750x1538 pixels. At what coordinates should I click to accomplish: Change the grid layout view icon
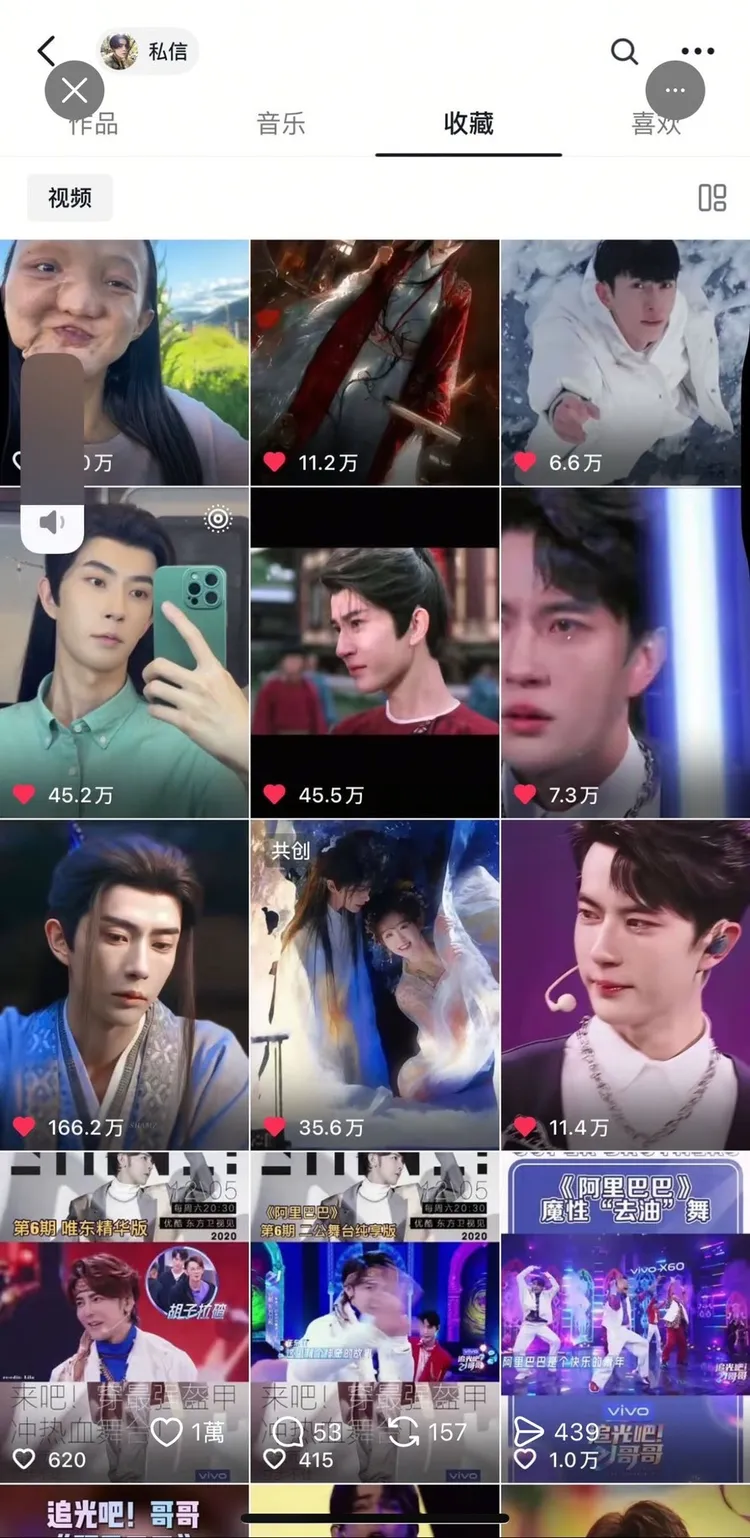(712, 198)
